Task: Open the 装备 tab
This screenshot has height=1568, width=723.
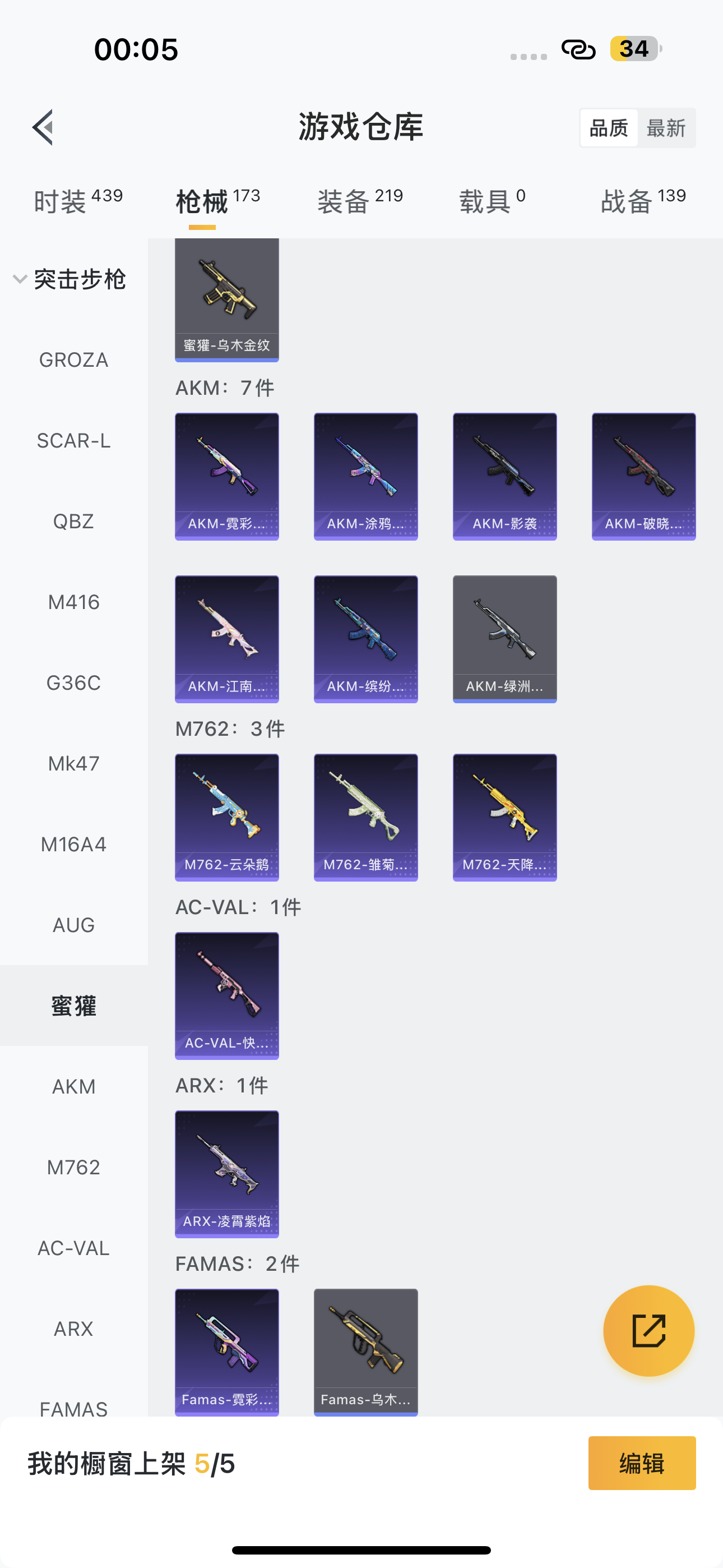Action: coord(360,201)
